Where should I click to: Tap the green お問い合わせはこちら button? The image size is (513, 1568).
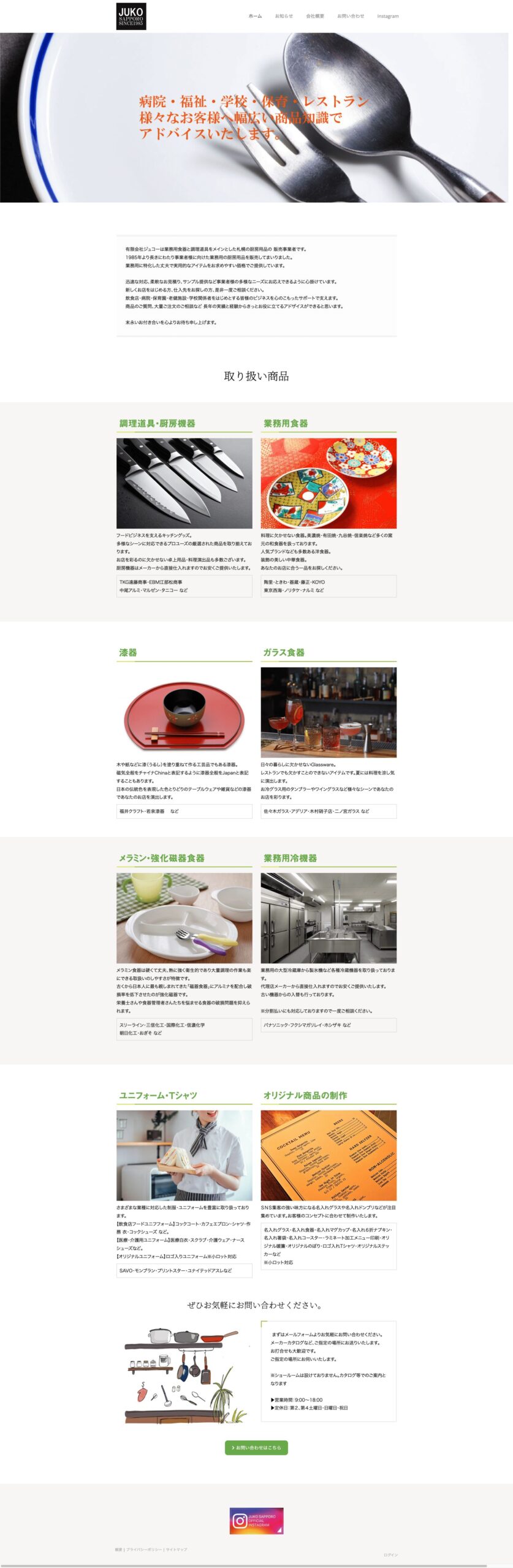coord(256,1447)
